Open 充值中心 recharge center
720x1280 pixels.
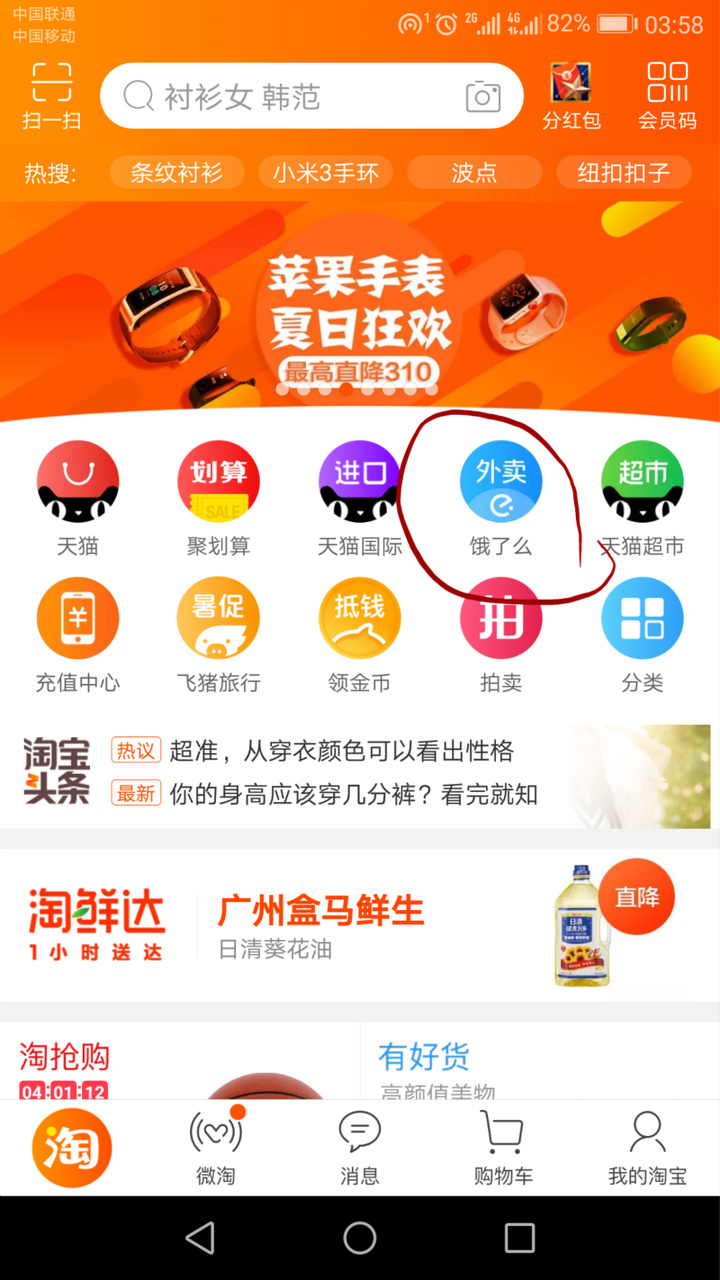click(78, 635)
